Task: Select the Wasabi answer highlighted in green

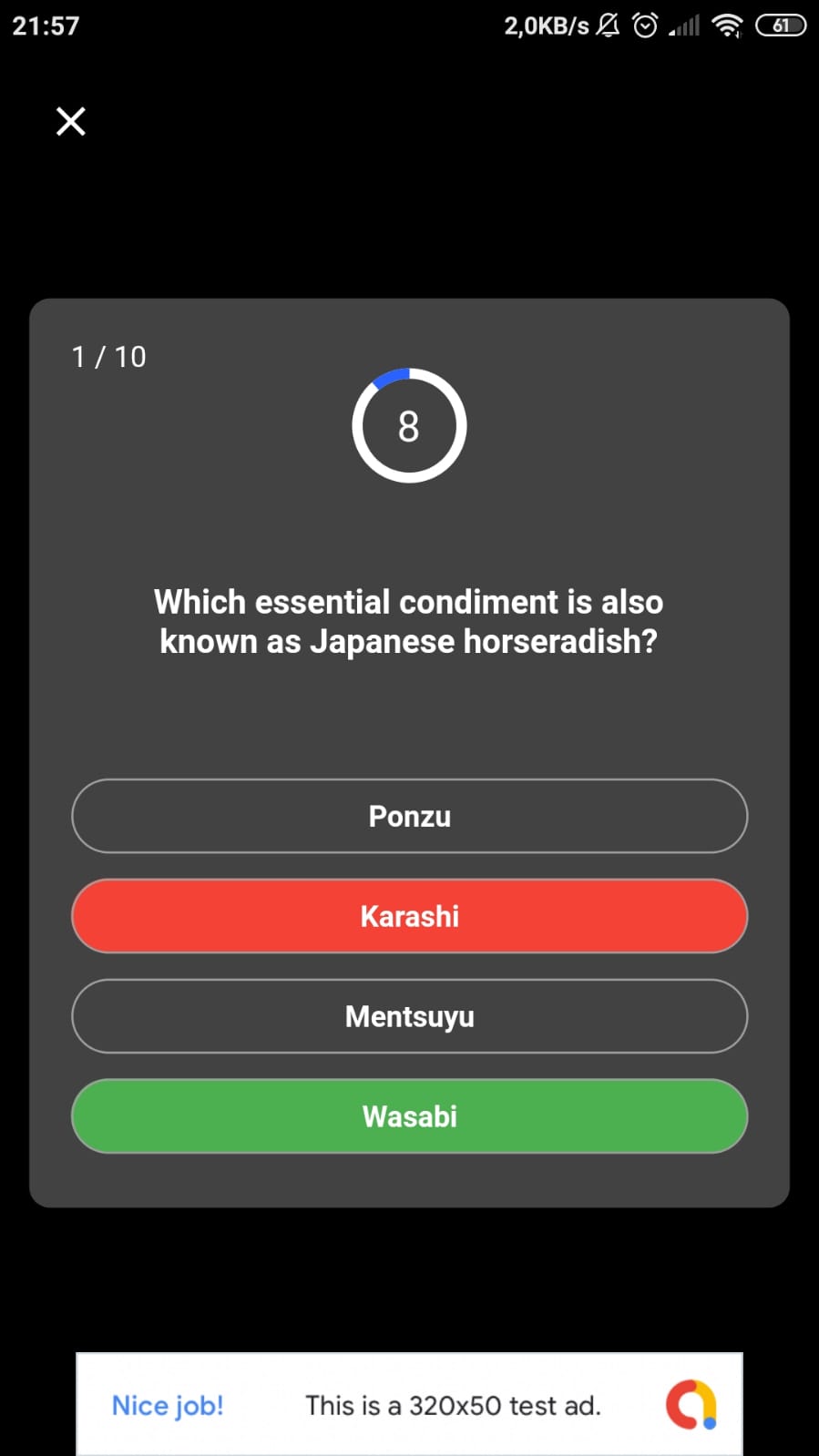Action: point(409,1116)
